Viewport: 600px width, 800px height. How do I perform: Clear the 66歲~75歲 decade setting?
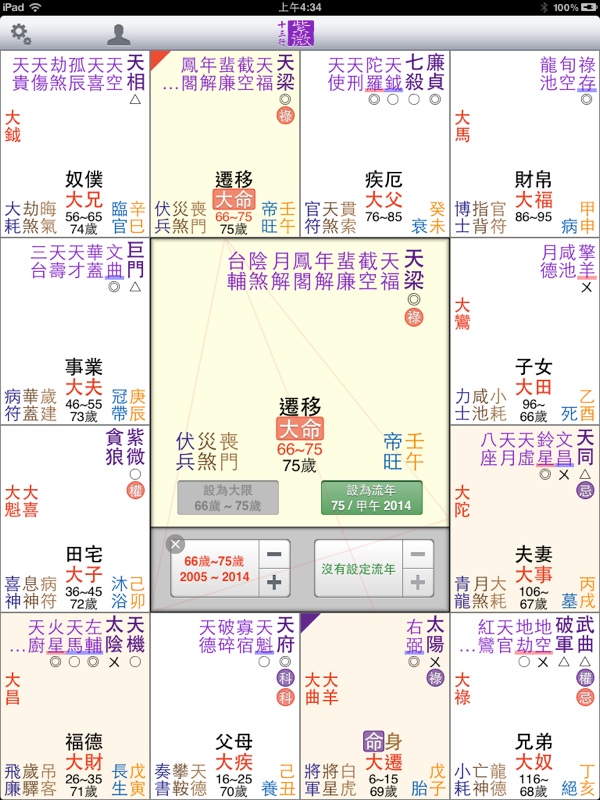coord(176,544)
